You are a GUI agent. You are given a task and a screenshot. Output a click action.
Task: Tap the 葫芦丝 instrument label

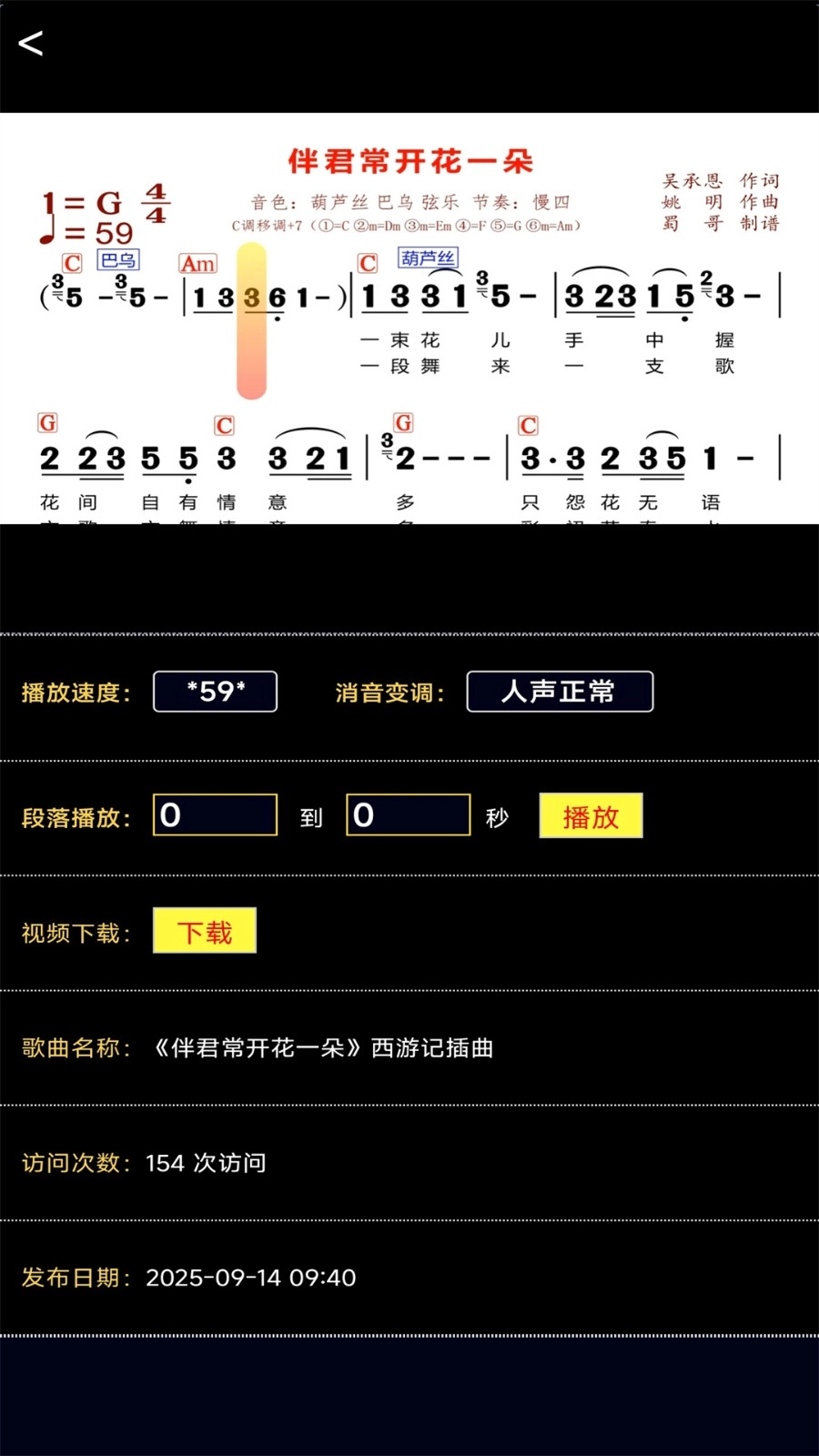click(x=426, y=258)
